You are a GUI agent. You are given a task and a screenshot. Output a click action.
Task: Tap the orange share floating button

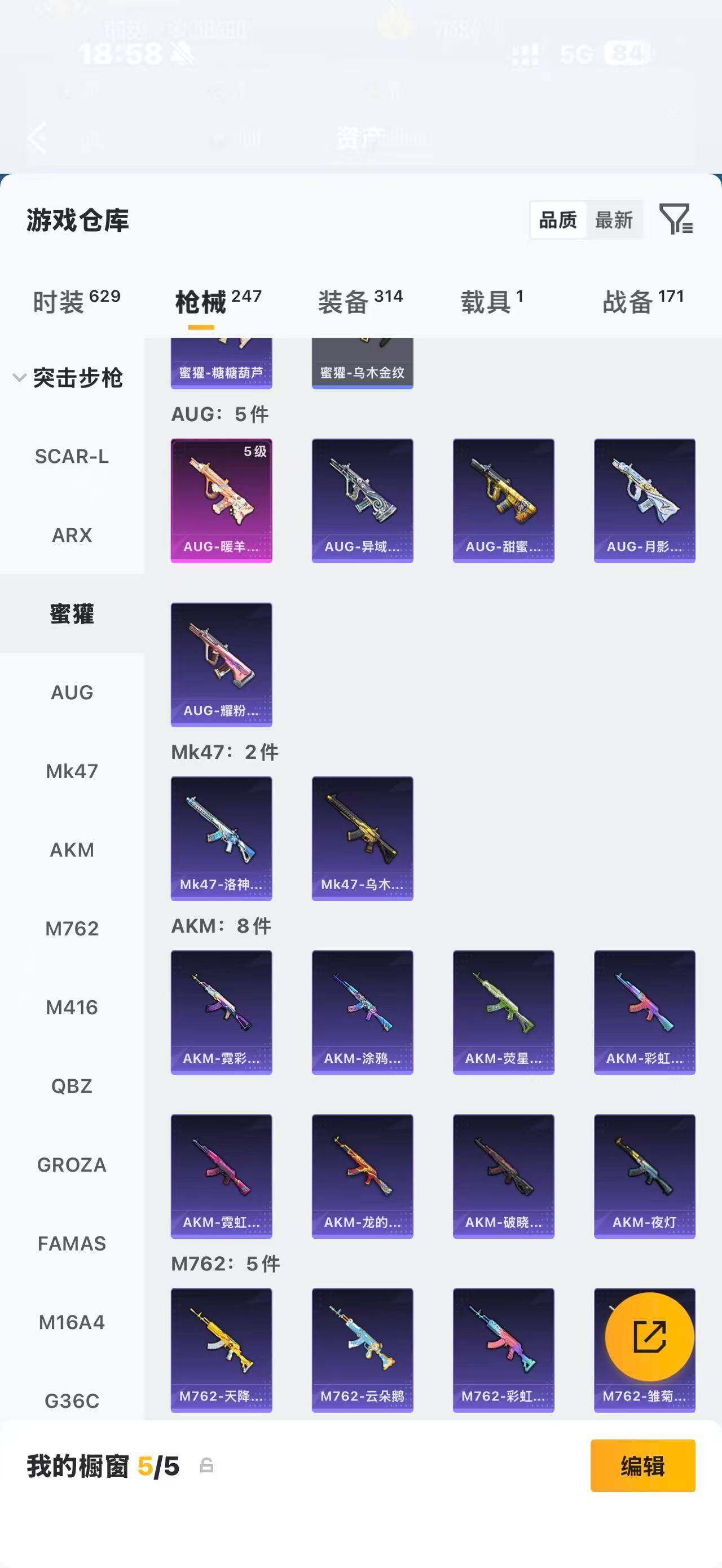coord(650,1337)
